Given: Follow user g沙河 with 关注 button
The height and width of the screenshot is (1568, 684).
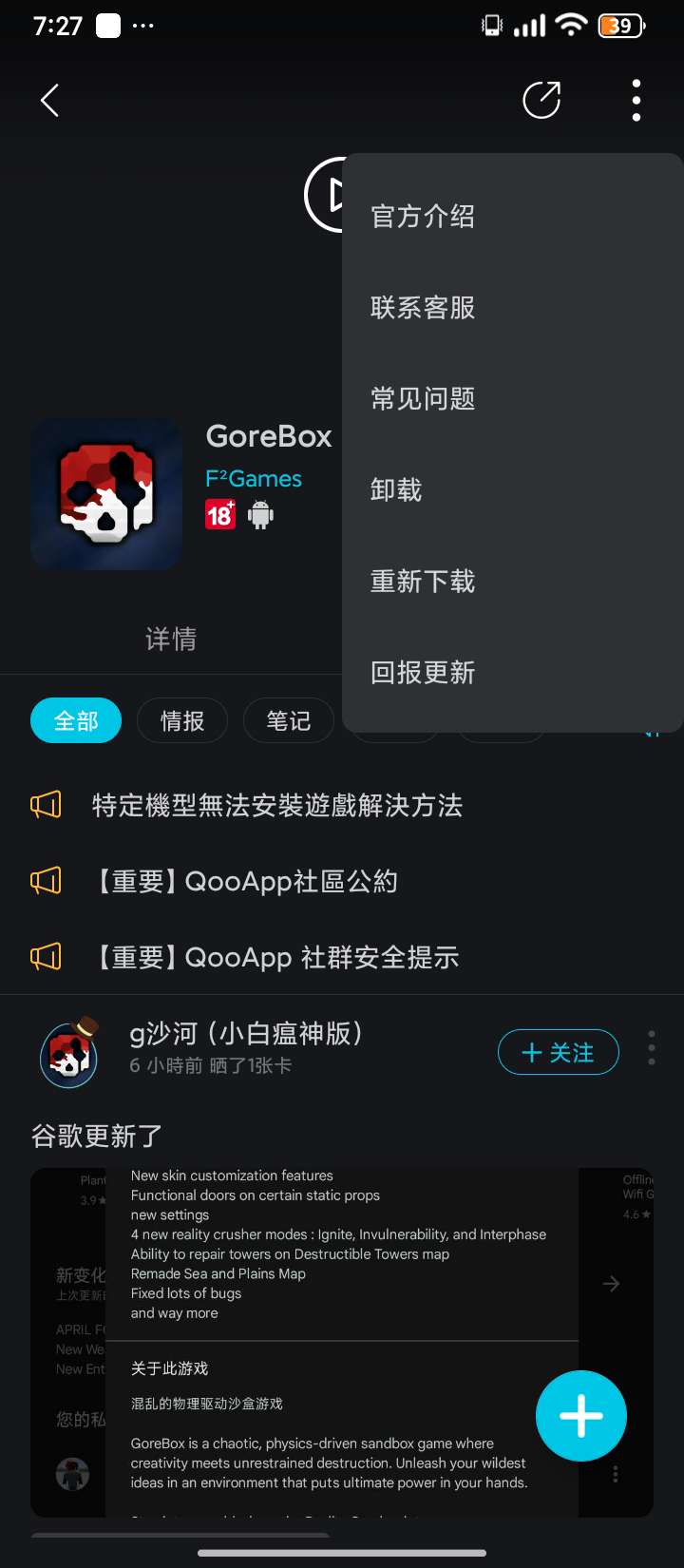Looking at the screenshot, I should [x=559, y=1053].
